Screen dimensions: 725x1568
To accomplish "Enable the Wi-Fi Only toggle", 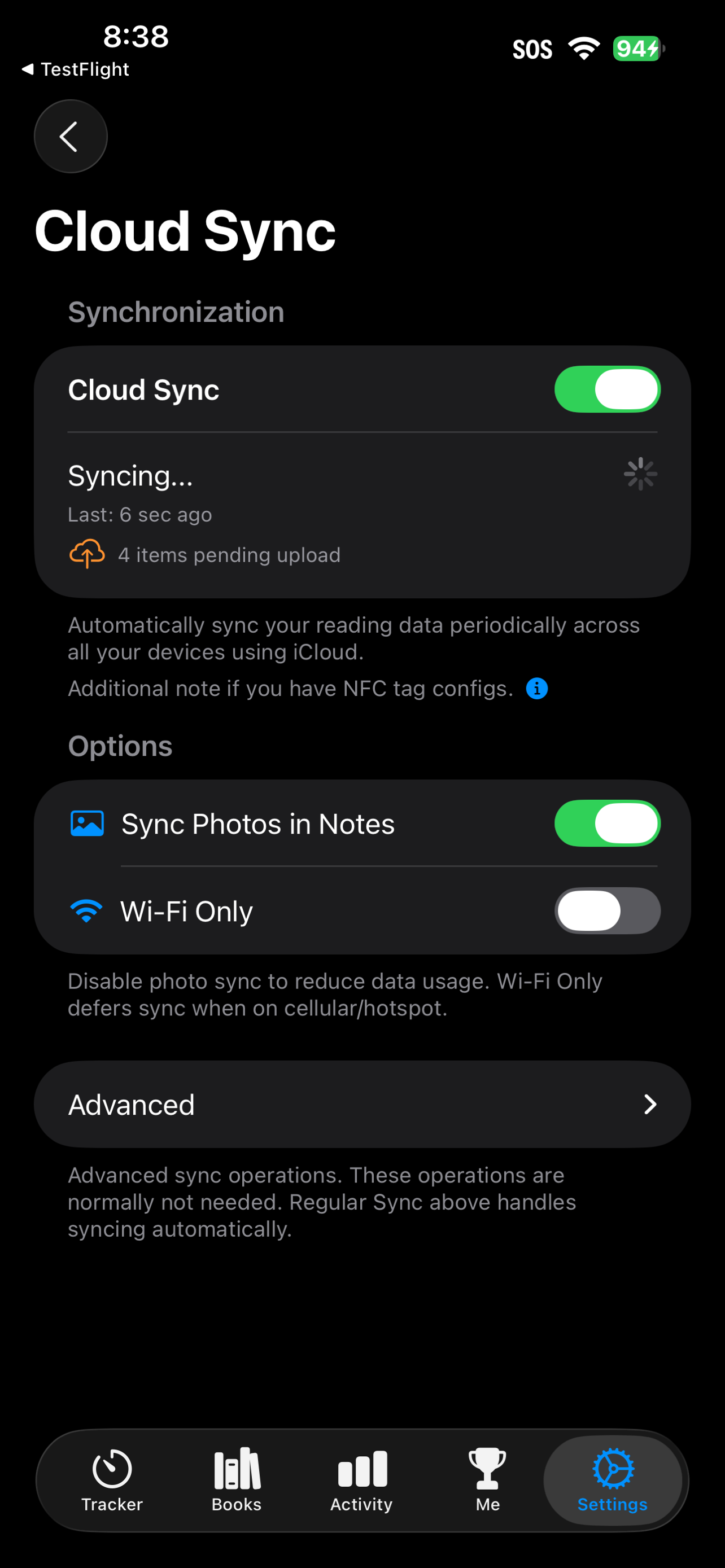I will point(607,910).
